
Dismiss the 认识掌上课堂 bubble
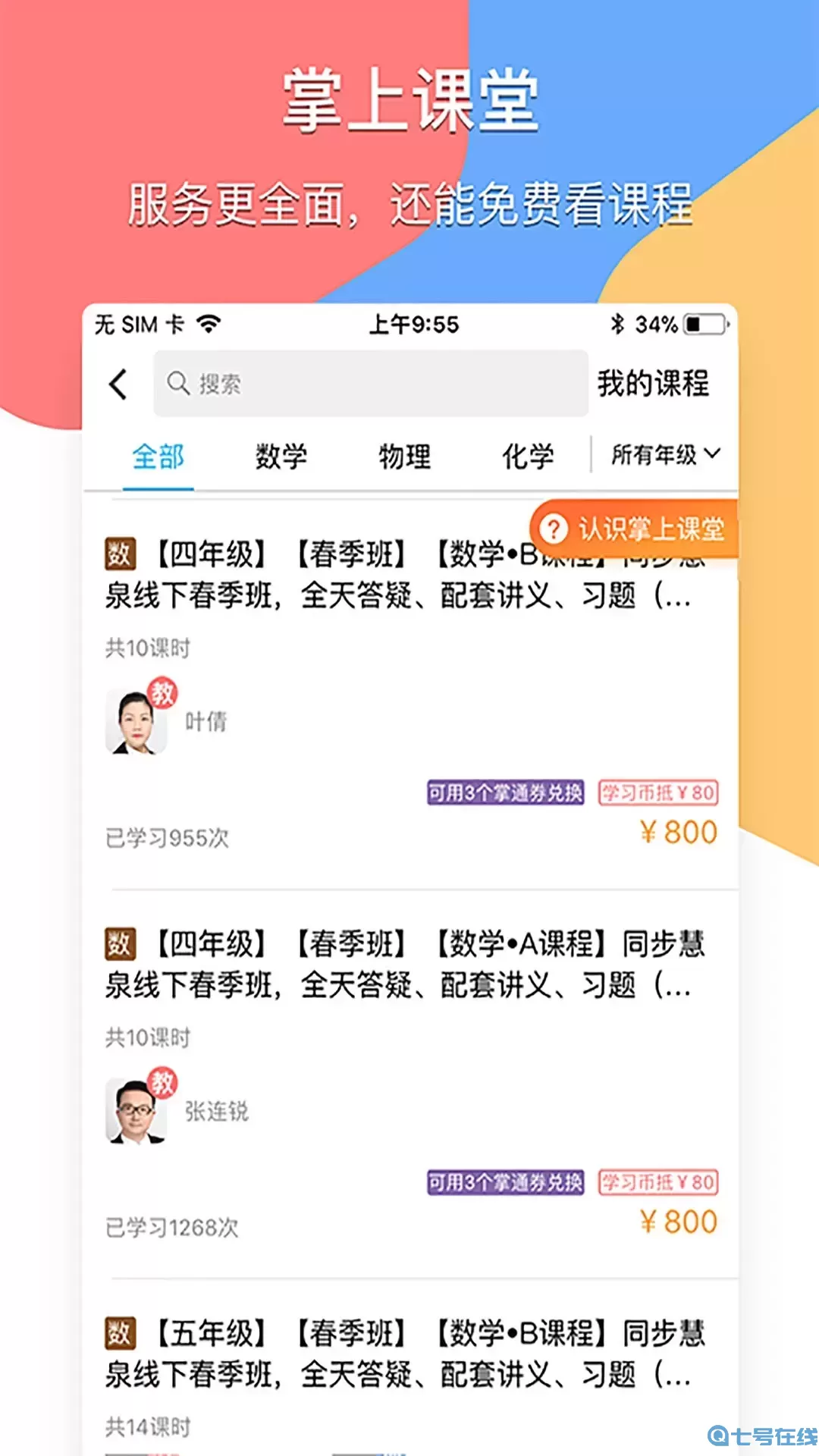click(x=652, y=529)
